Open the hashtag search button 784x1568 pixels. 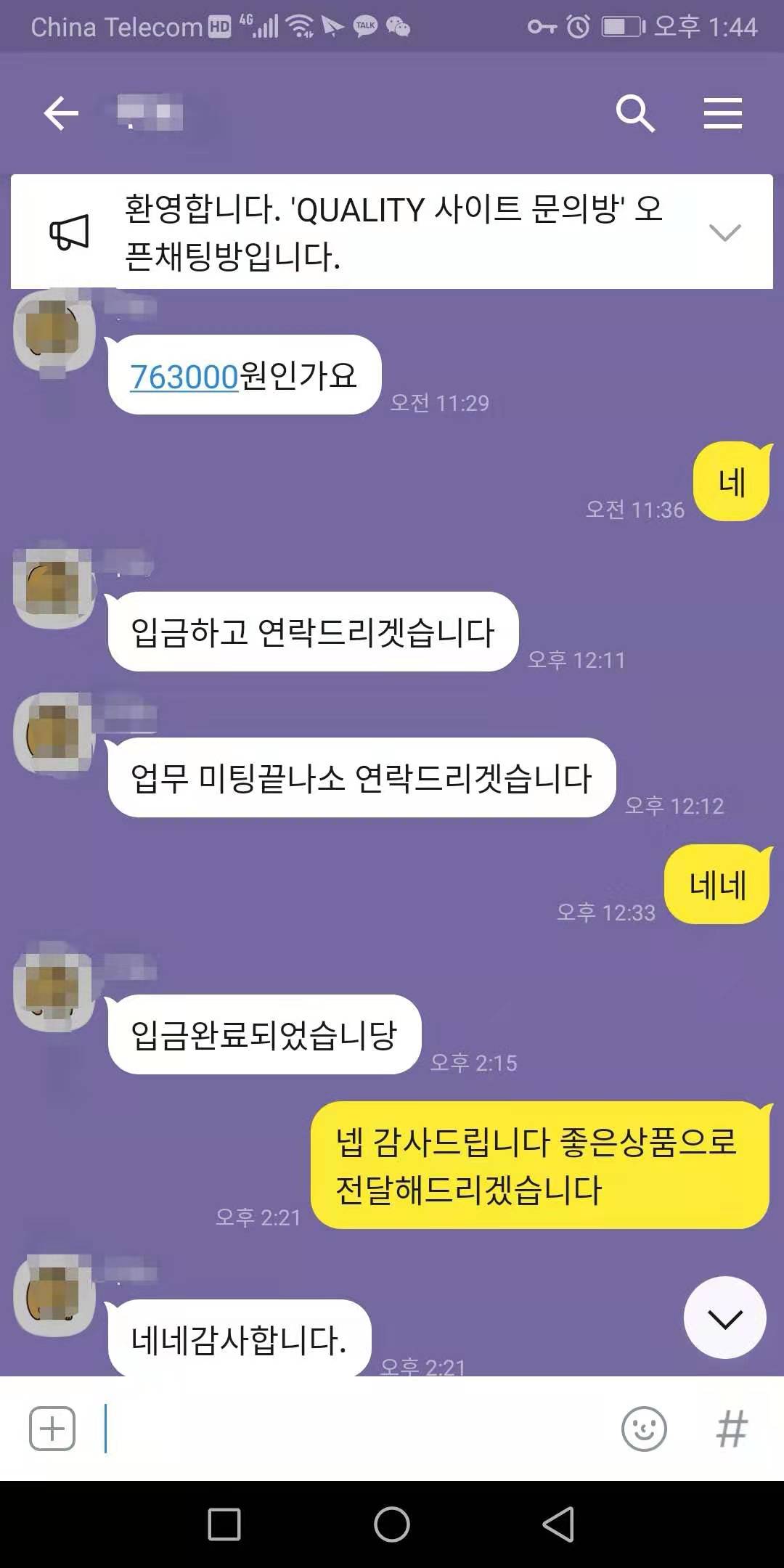click(x=731, y=1428)
